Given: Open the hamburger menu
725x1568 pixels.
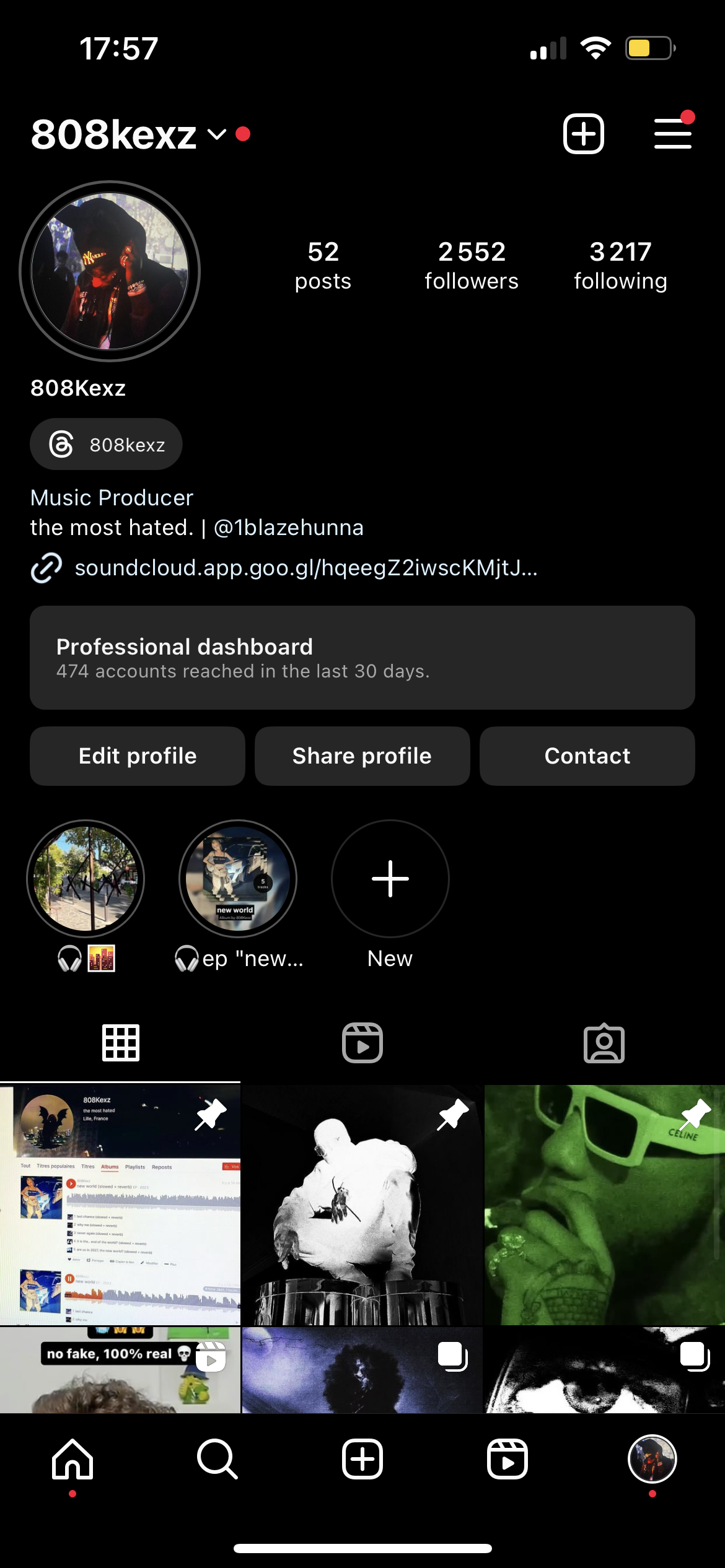Looking at the screenshot, I should click(673, 134).
